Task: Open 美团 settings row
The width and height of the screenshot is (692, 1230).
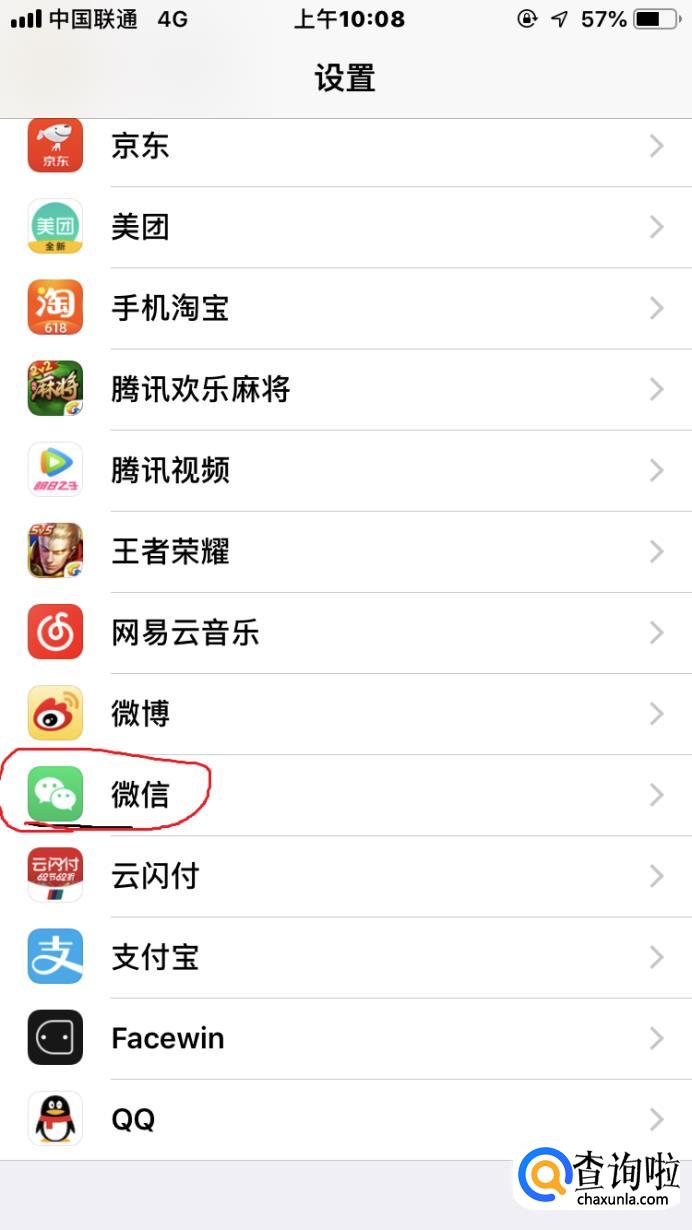Action: (346, 227)
